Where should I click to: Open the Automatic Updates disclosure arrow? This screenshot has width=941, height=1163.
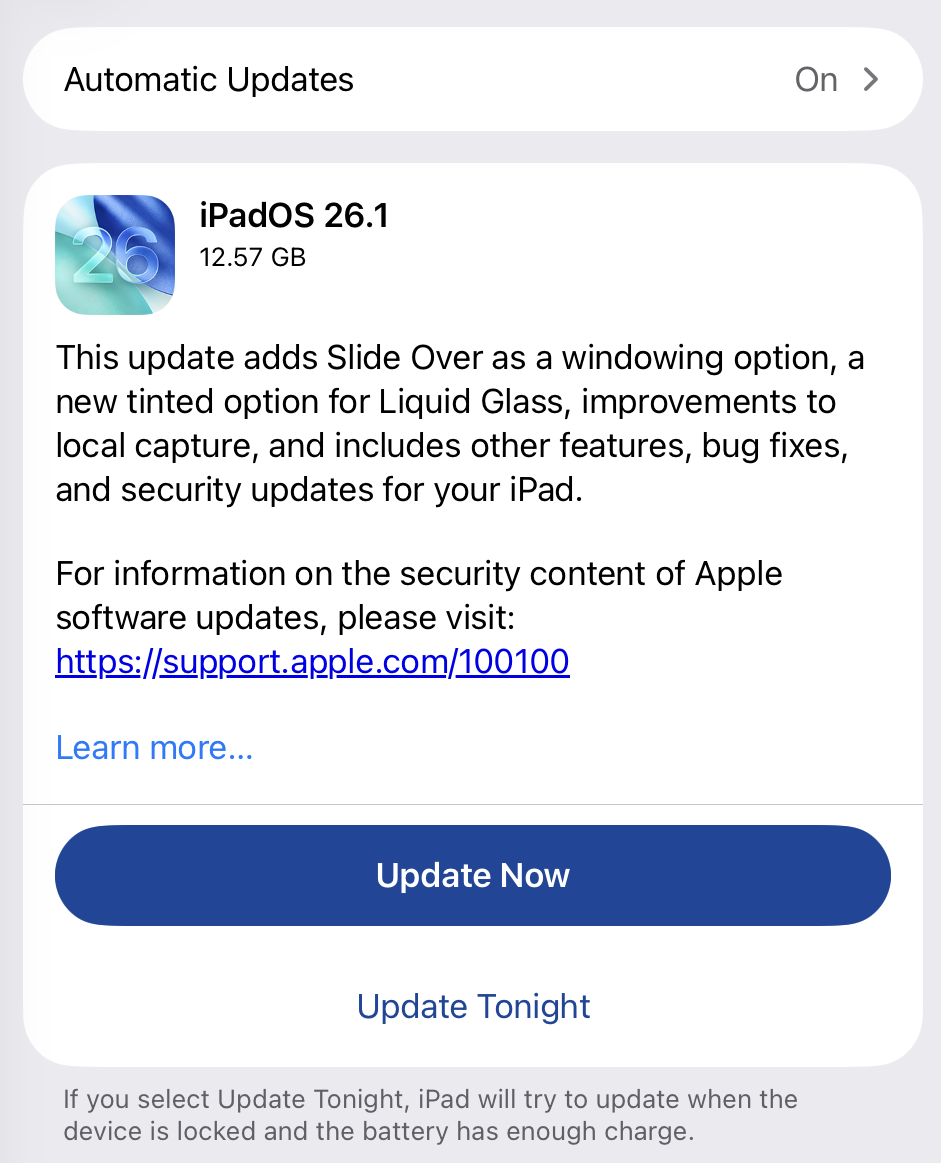pyautogui.click(x=870, y=79)
